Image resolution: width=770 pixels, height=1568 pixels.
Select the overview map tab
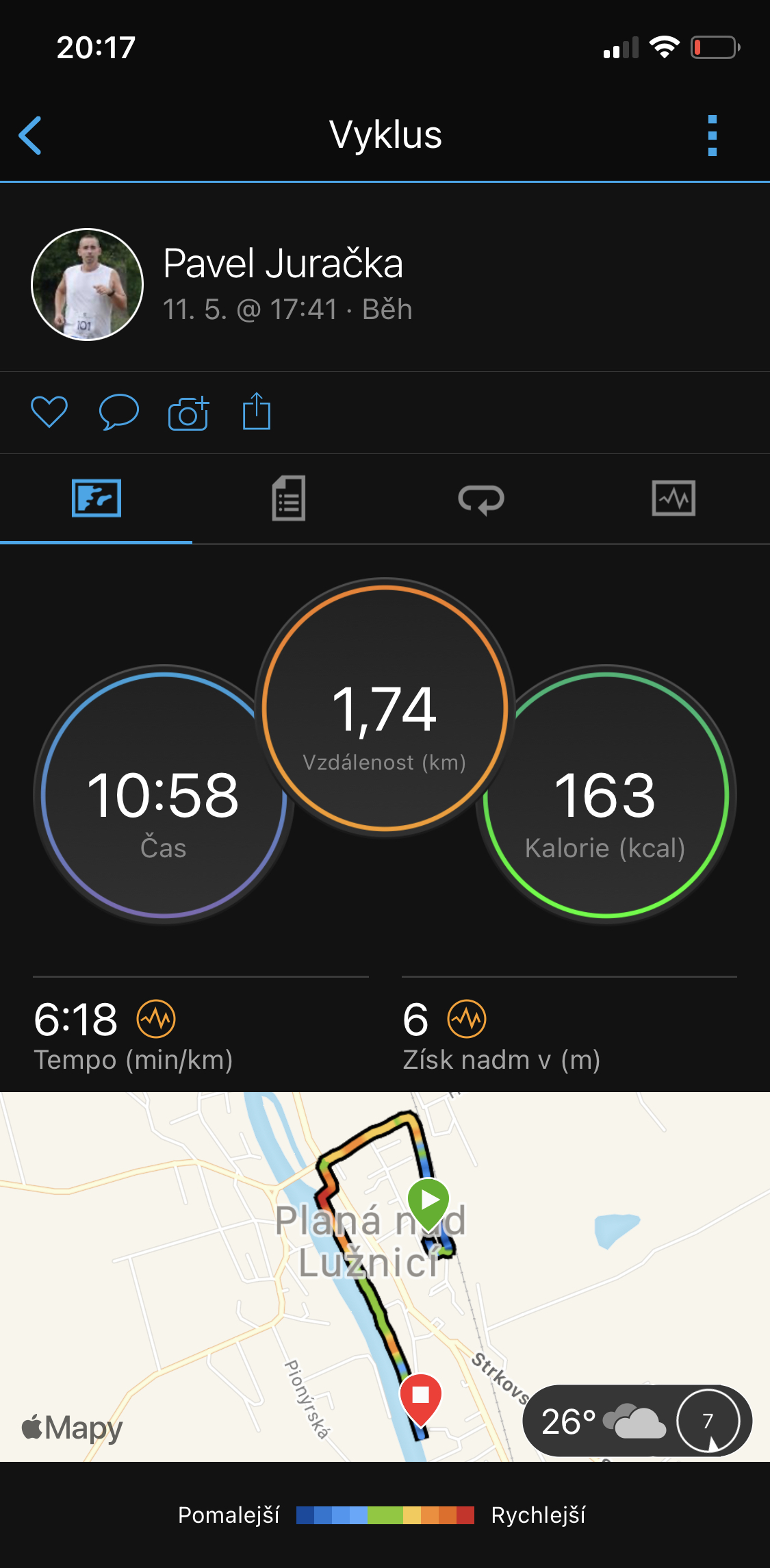point(97,498)
